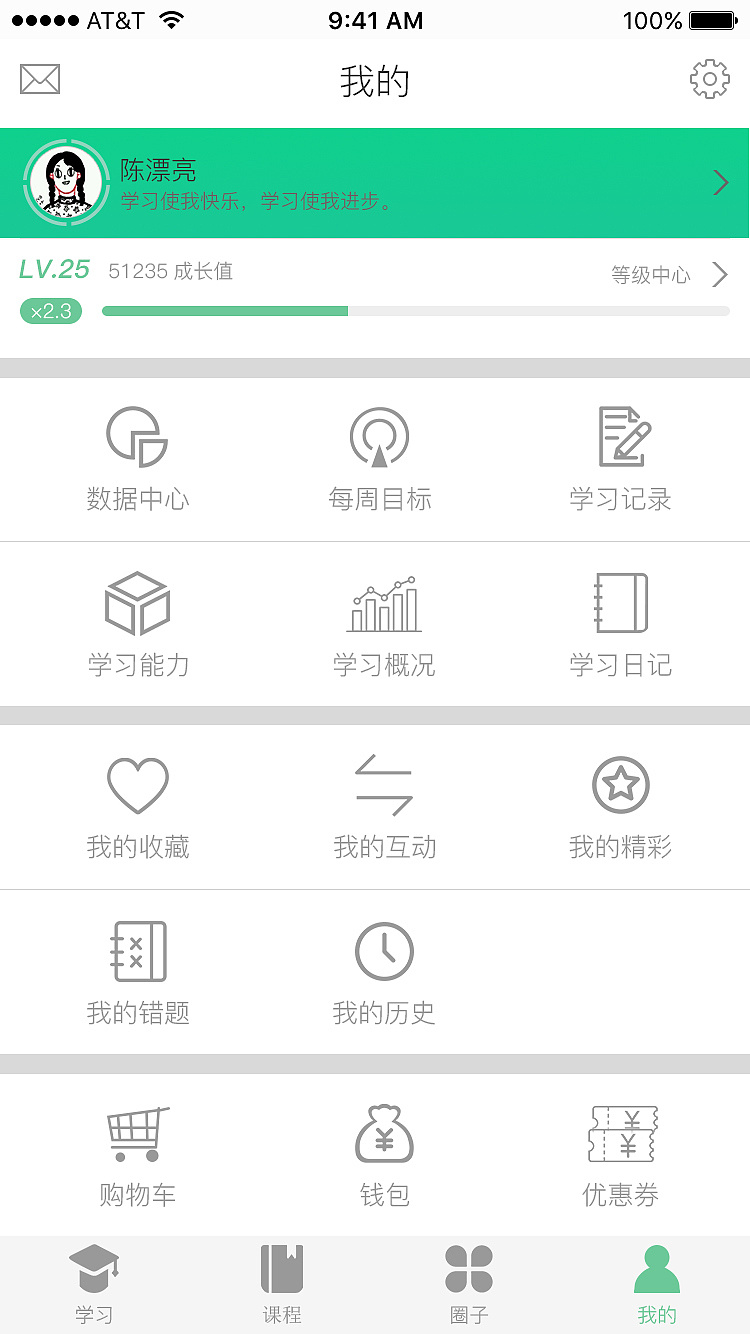Tap the x2.3 multiplier badge
Viewport: 750px width, 1334px height.
pos(50,311)
